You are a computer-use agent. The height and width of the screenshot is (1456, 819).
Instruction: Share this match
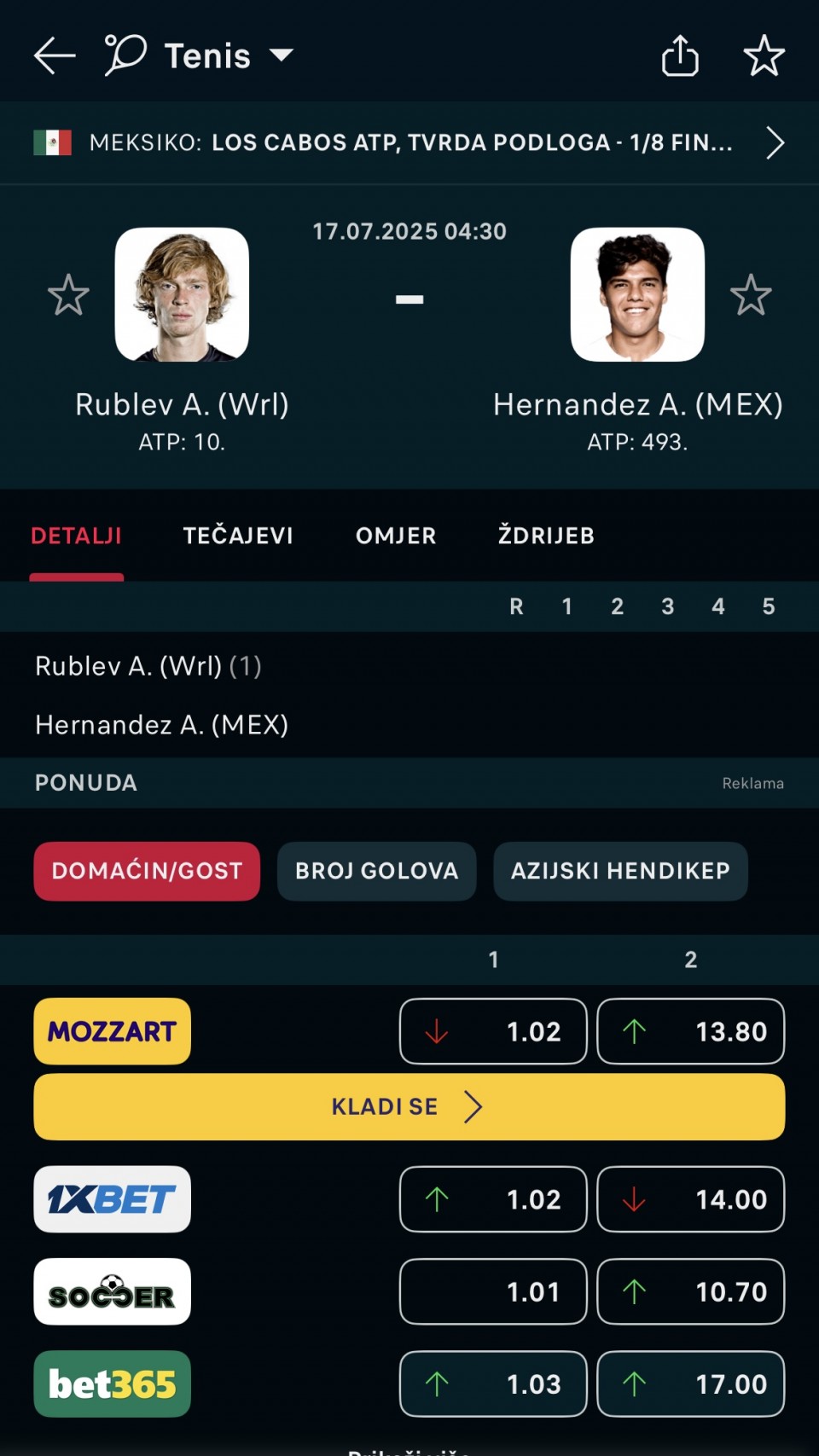click(680, 56)
